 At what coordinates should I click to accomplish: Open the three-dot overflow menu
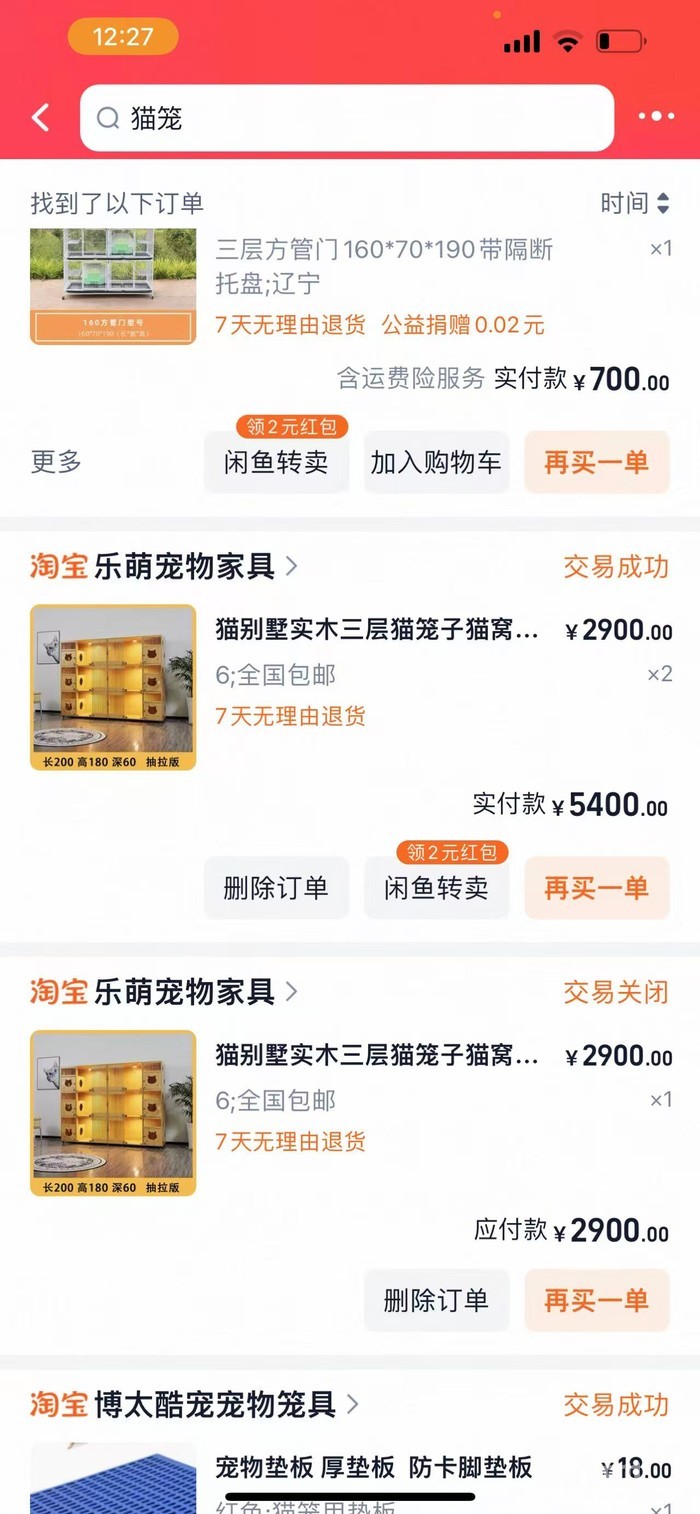[656, 117]
